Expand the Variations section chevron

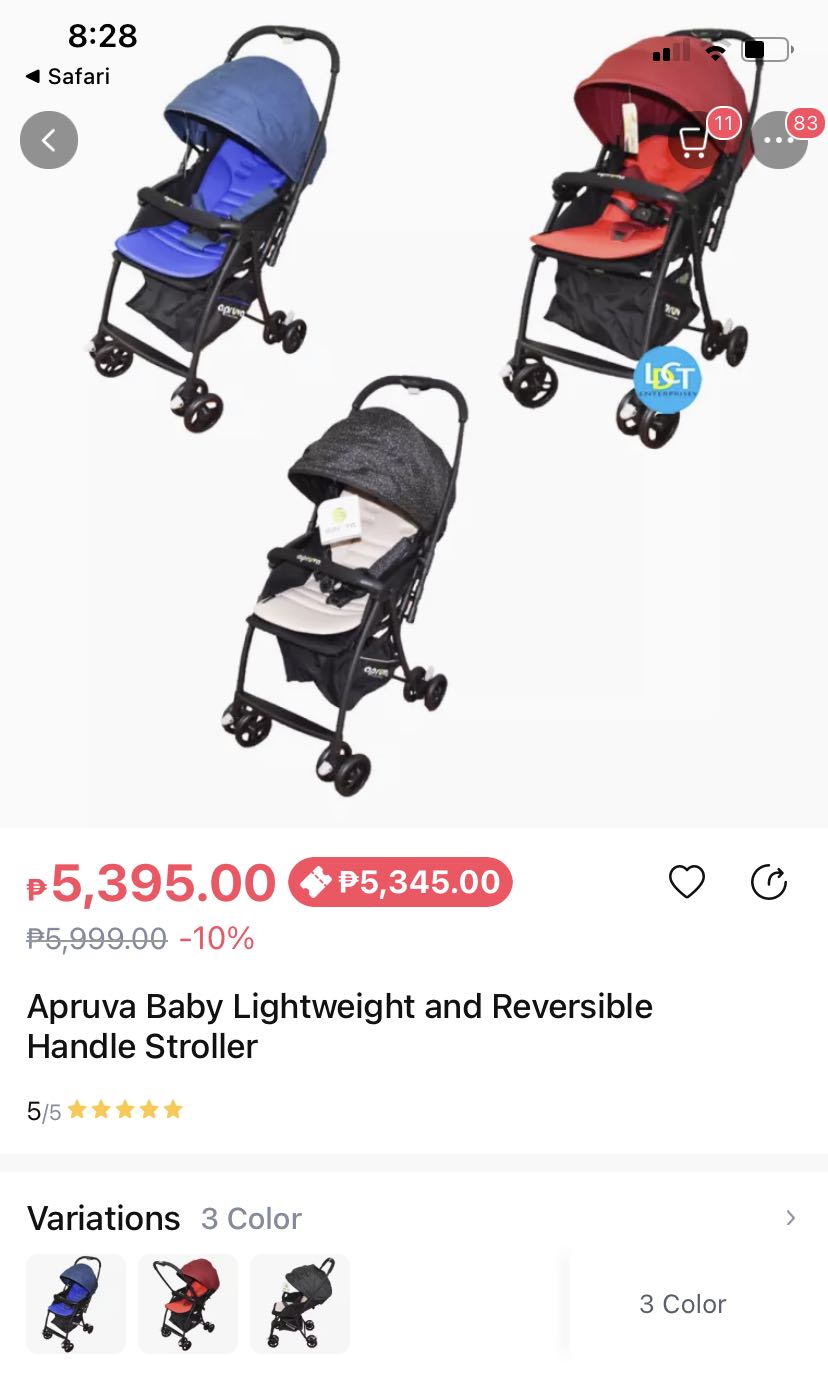click(x=790, y=1218)
